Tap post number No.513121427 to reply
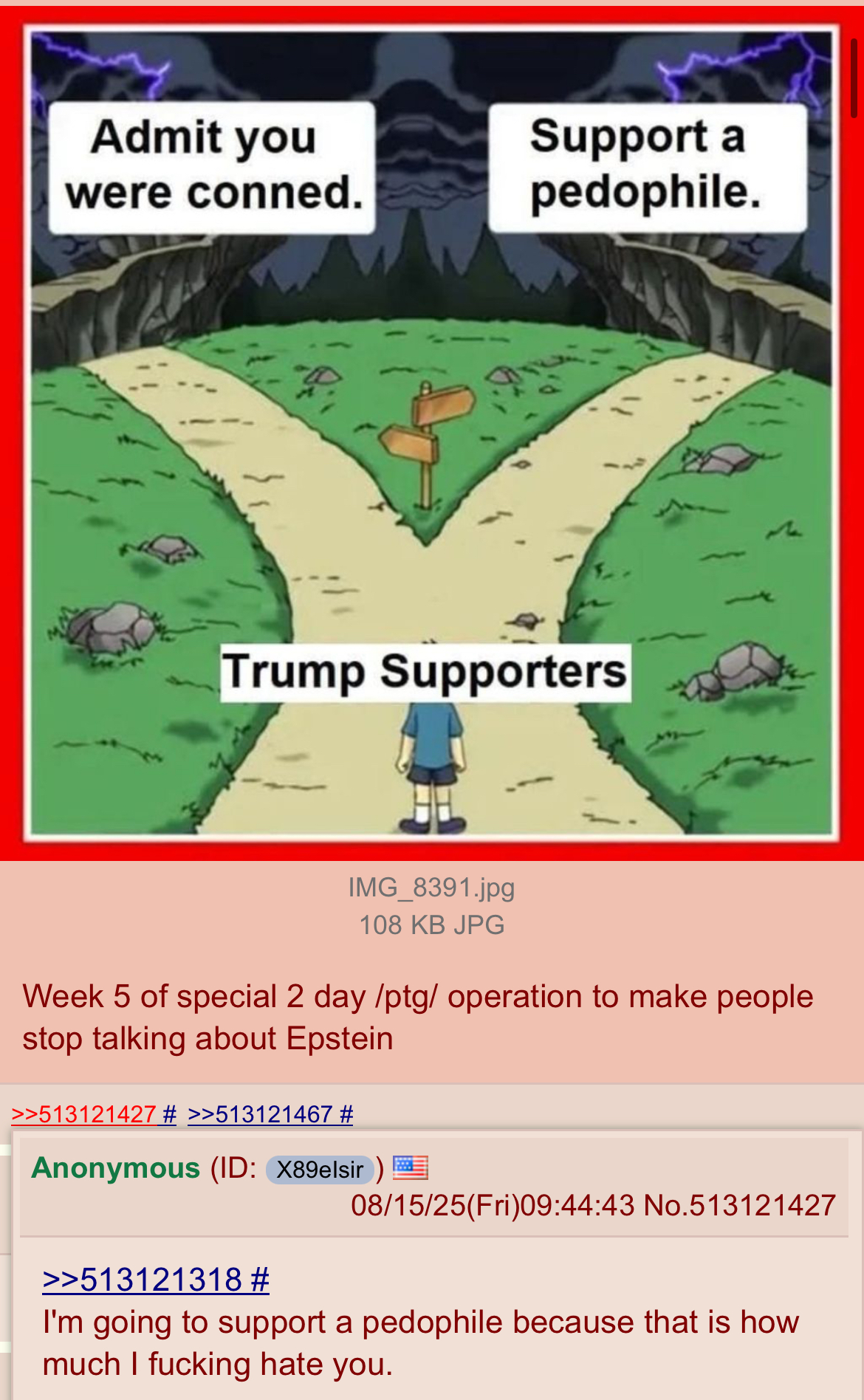The image size is (864, 1400). point(740,1206)
